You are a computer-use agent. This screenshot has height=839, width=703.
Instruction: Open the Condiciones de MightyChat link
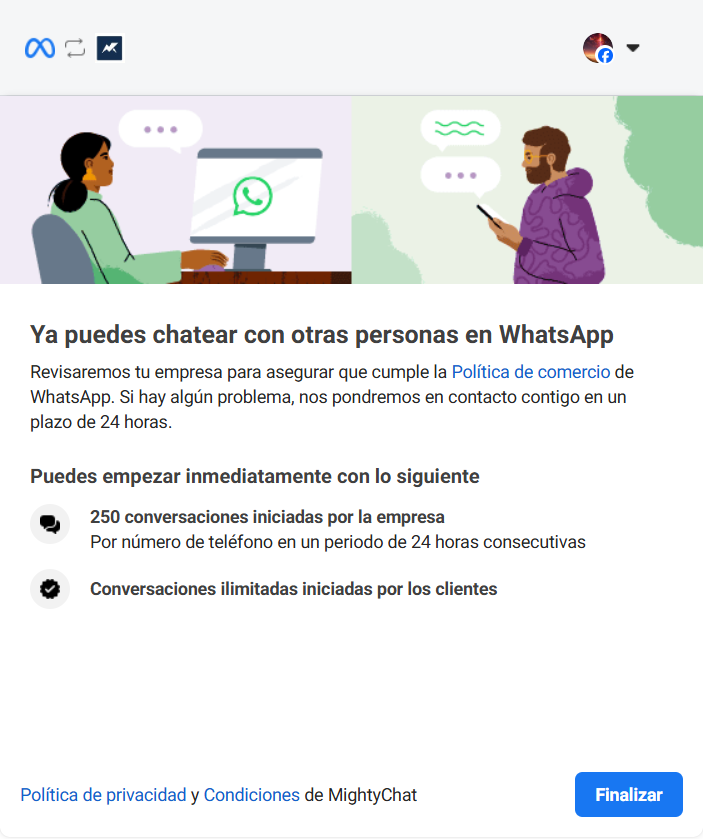click(x=251, y=795)
